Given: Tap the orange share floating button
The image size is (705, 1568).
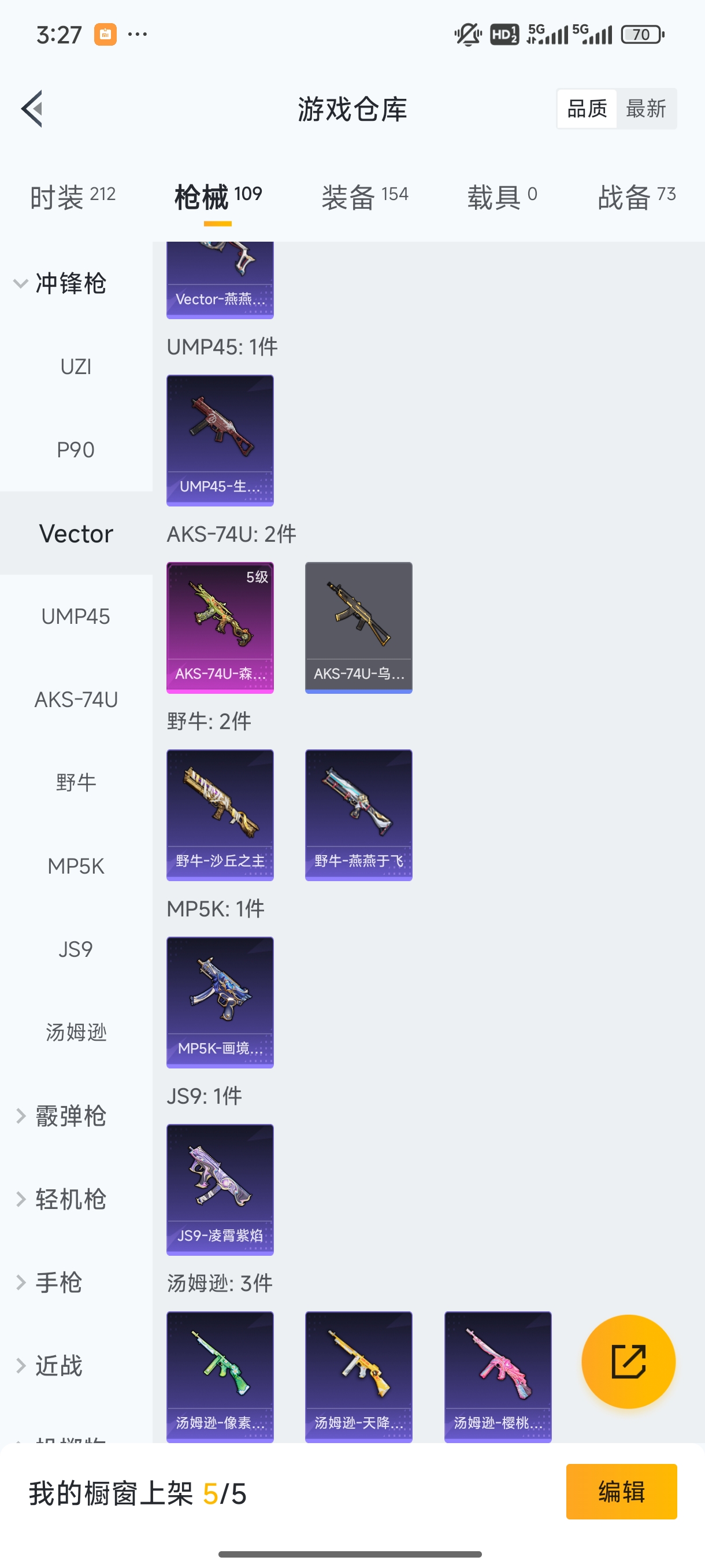Looking at the screenshot, I should (x=628, y=1362).
